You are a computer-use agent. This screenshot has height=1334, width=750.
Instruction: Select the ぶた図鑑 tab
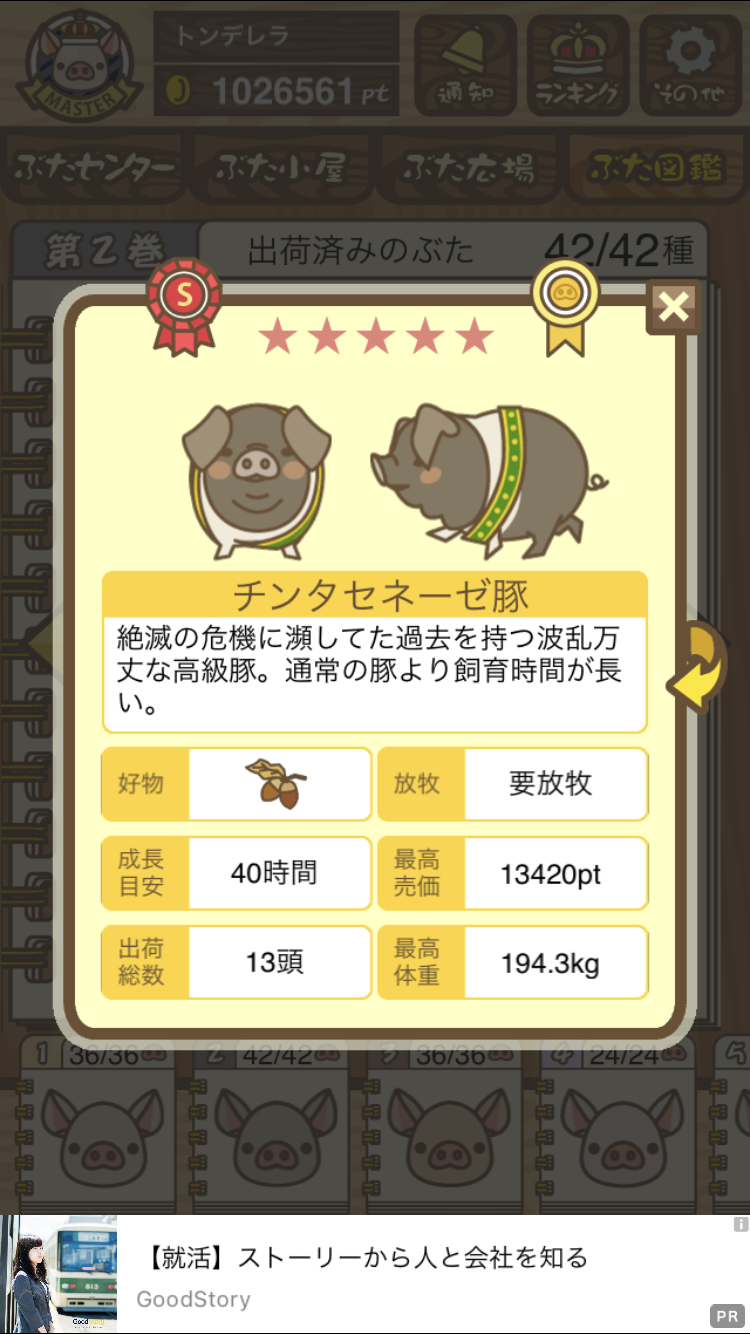(655, 168)
